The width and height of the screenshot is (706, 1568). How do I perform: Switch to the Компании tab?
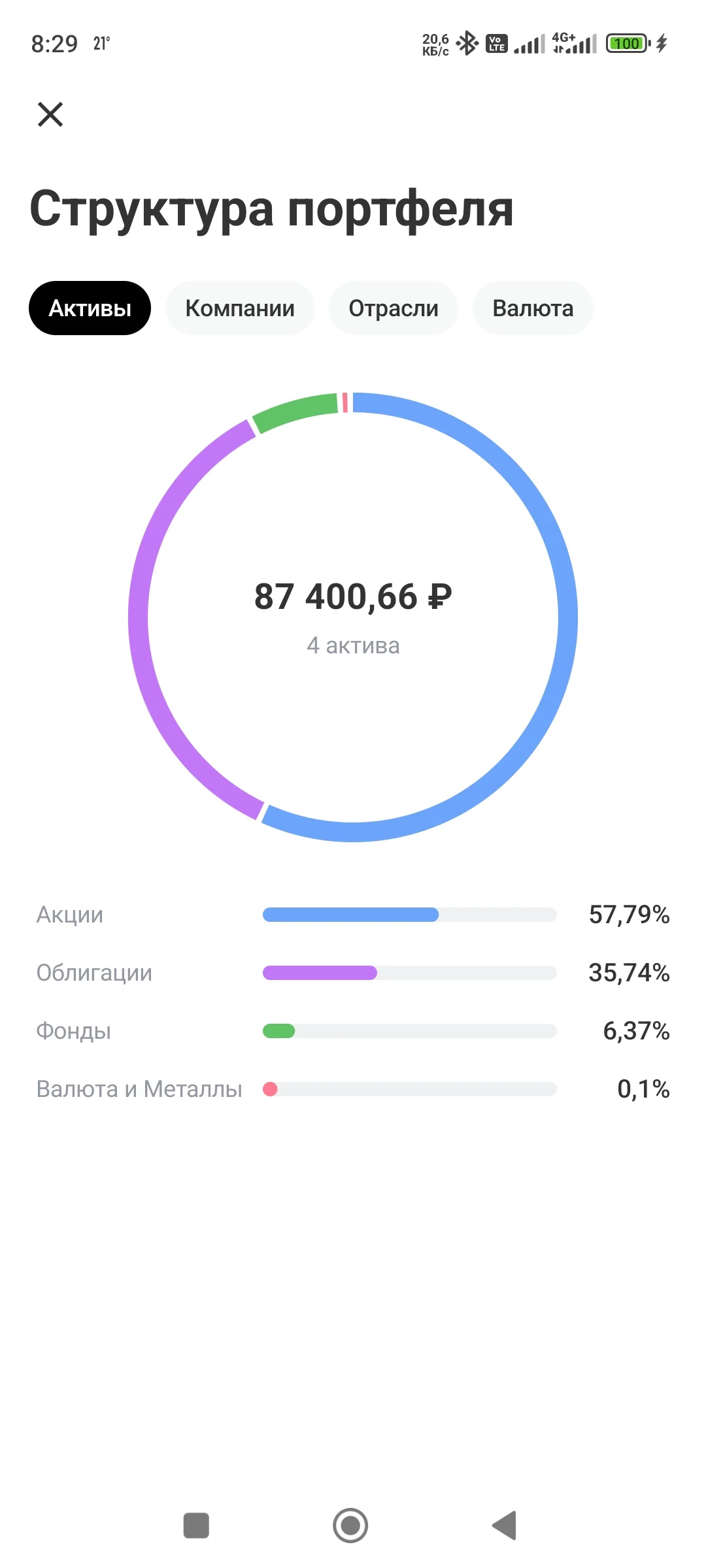coord(240,308)
